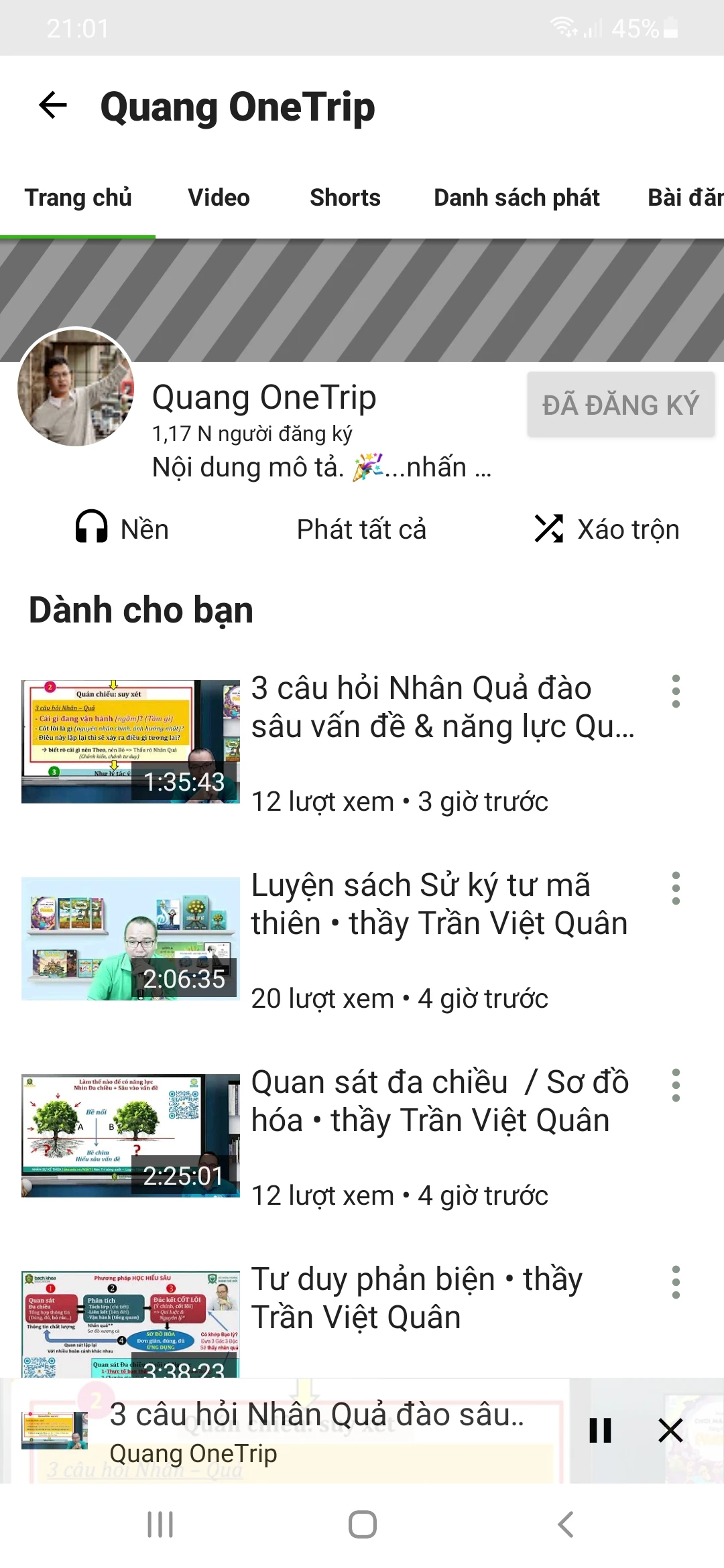This screenshot has height=1568, width=724.
Task: Open video "3 câu hỏi Nhân Quả đào sâu vấn đề"
Action: (442, 708)
